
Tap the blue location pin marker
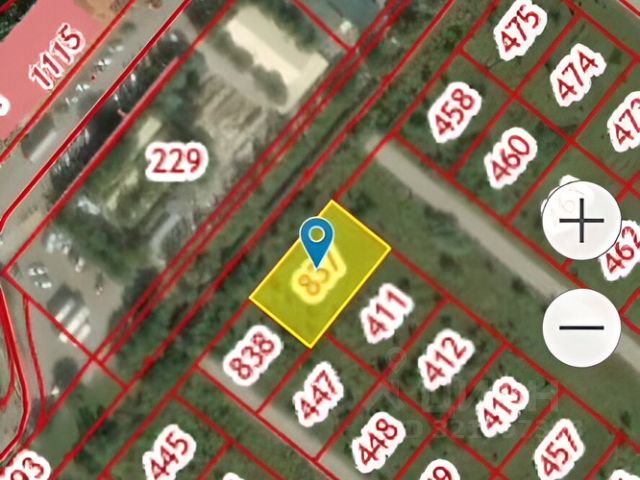point(318,241)
